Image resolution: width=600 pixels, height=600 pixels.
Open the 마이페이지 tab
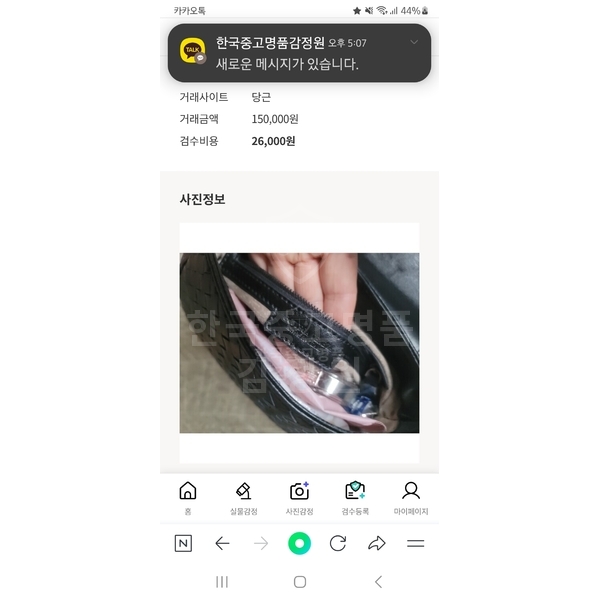411,496
